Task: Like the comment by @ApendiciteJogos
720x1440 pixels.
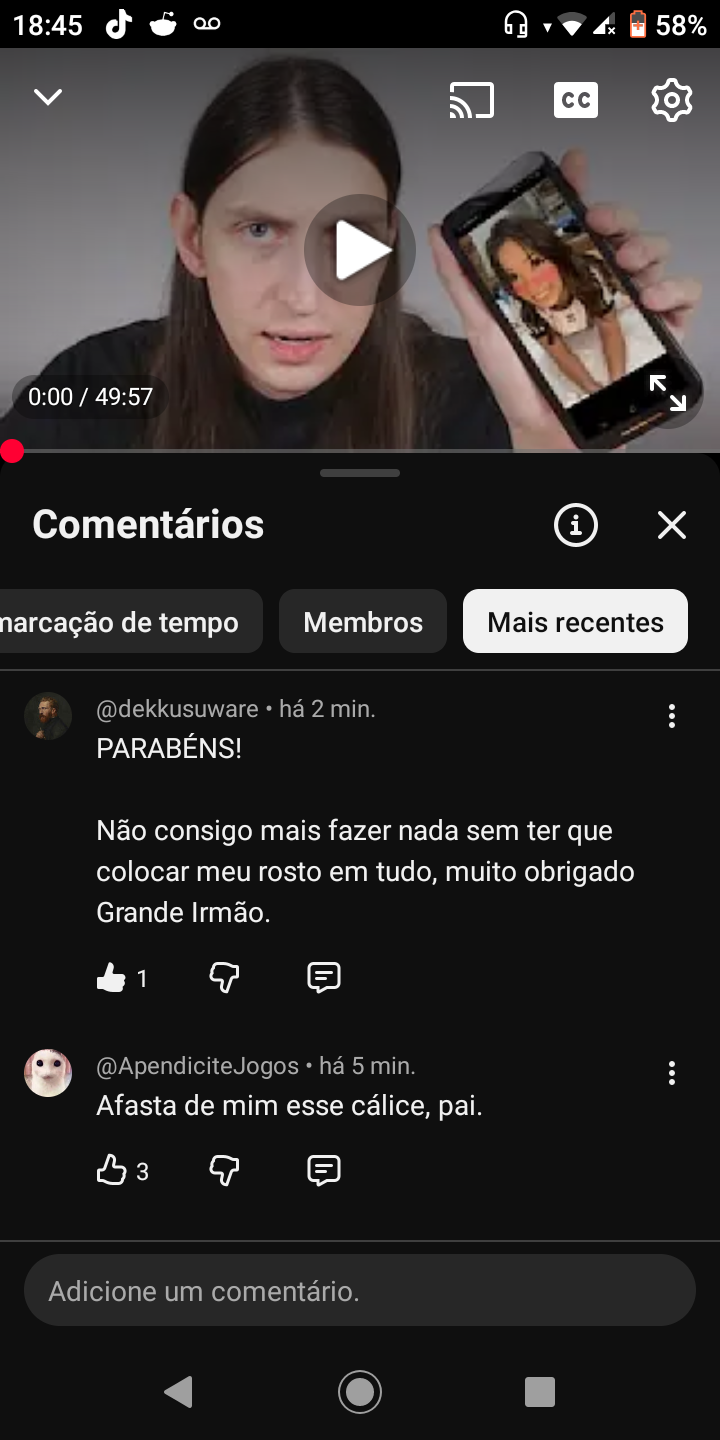Action: point(111,1170)
